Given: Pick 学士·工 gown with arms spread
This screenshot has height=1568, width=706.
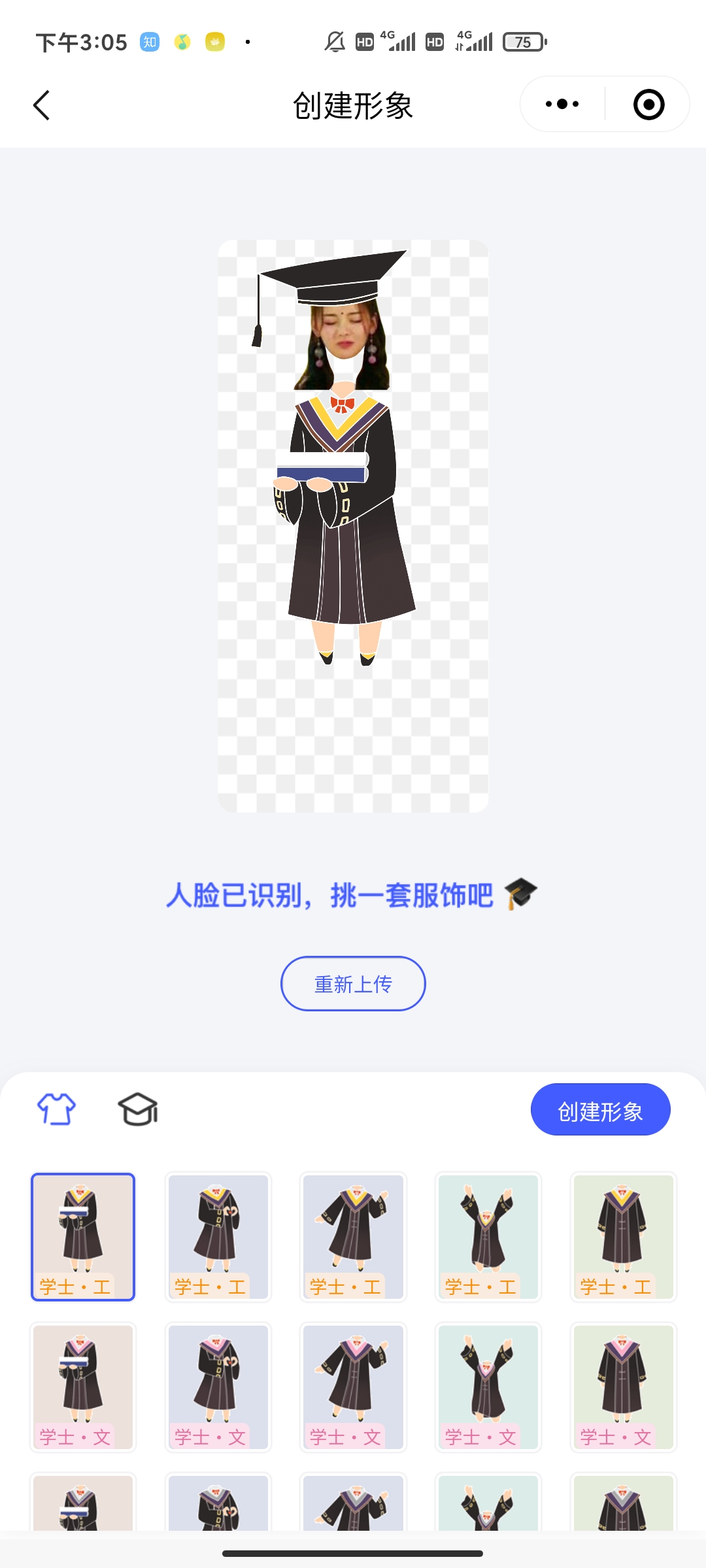Looking at the screenshot, I should tap(353, 1237).
